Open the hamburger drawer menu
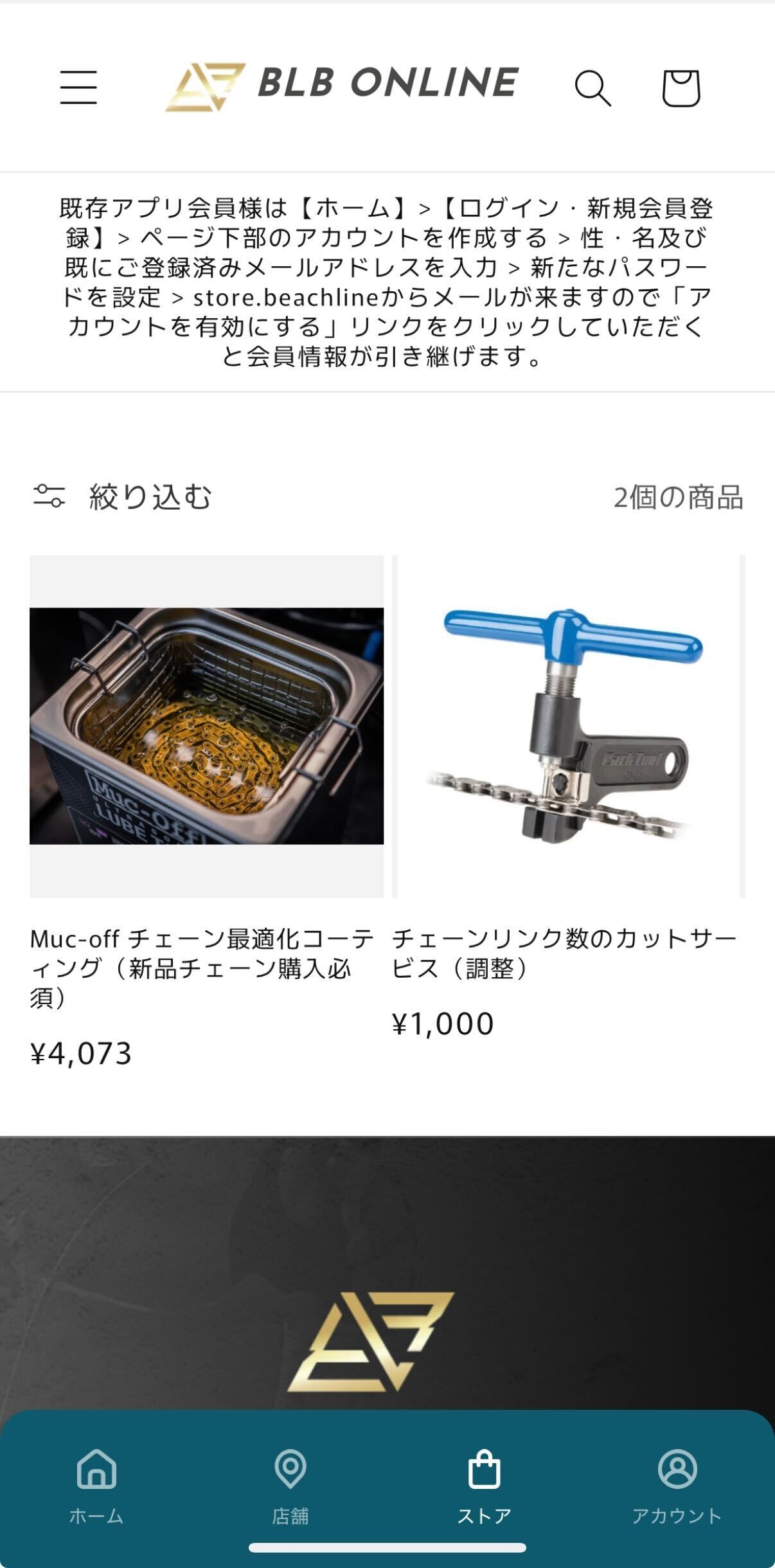 tap(78, 87)
